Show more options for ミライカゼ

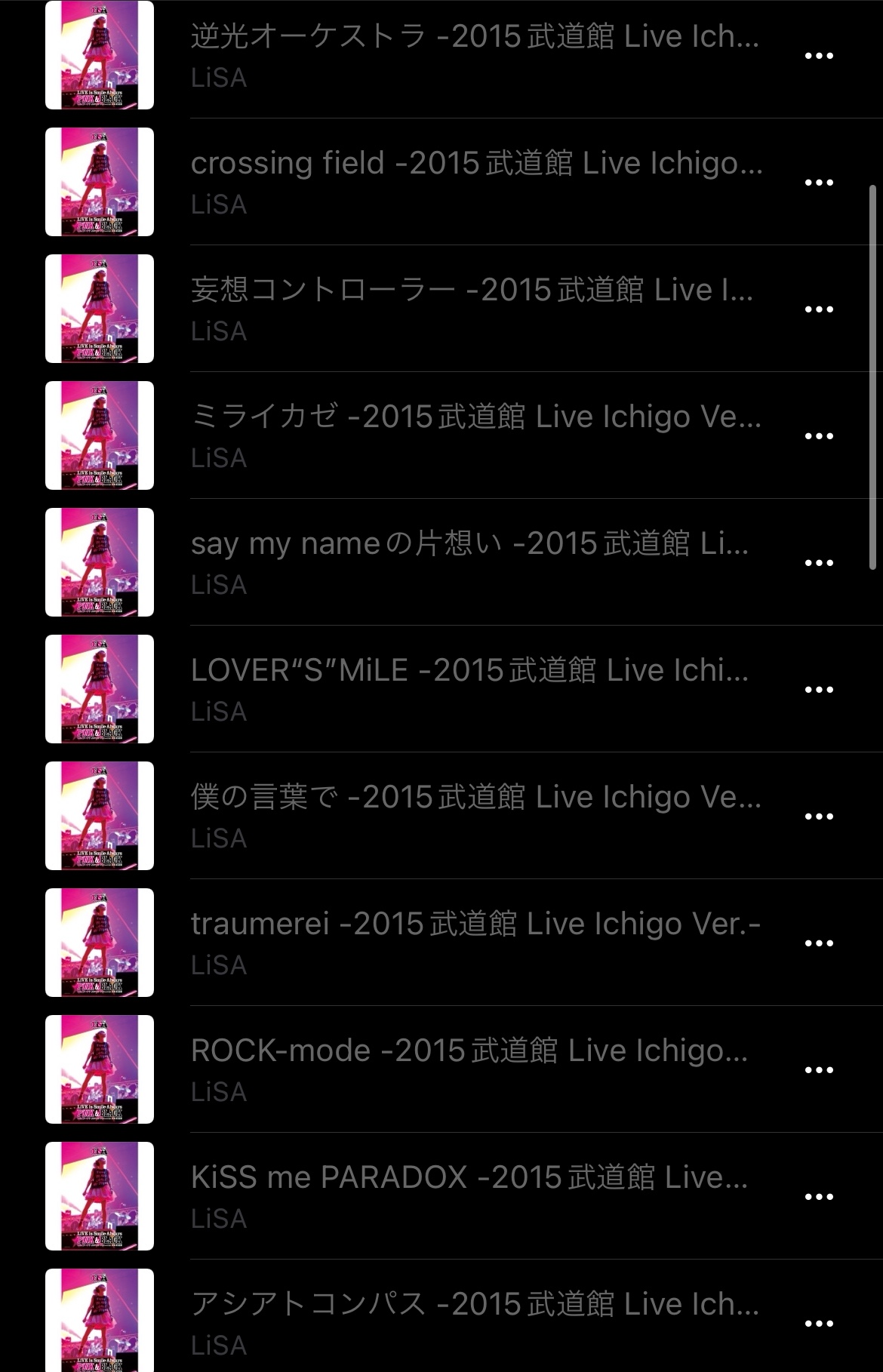pyautogui.click(x=819, y=436)
